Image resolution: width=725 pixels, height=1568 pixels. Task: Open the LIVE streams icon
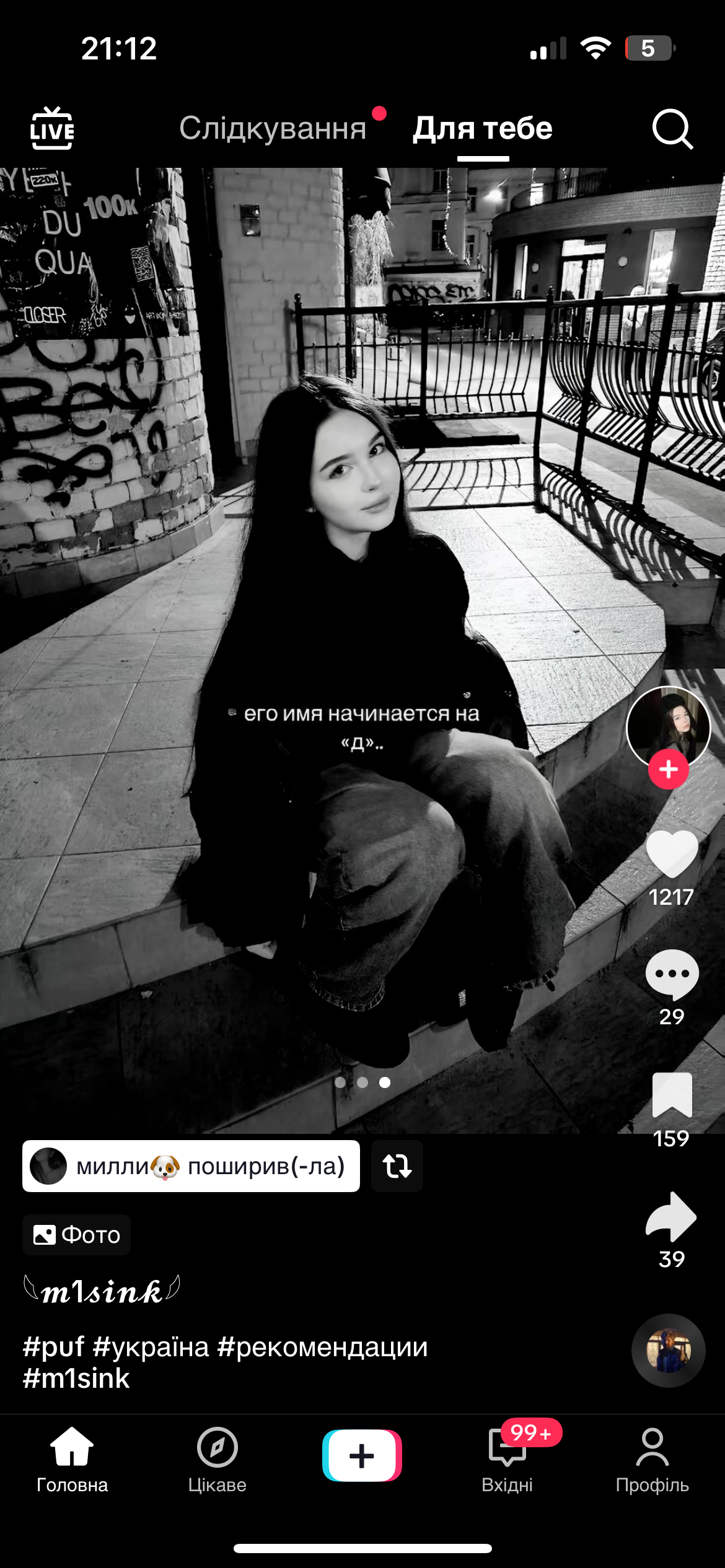(52, 129)
